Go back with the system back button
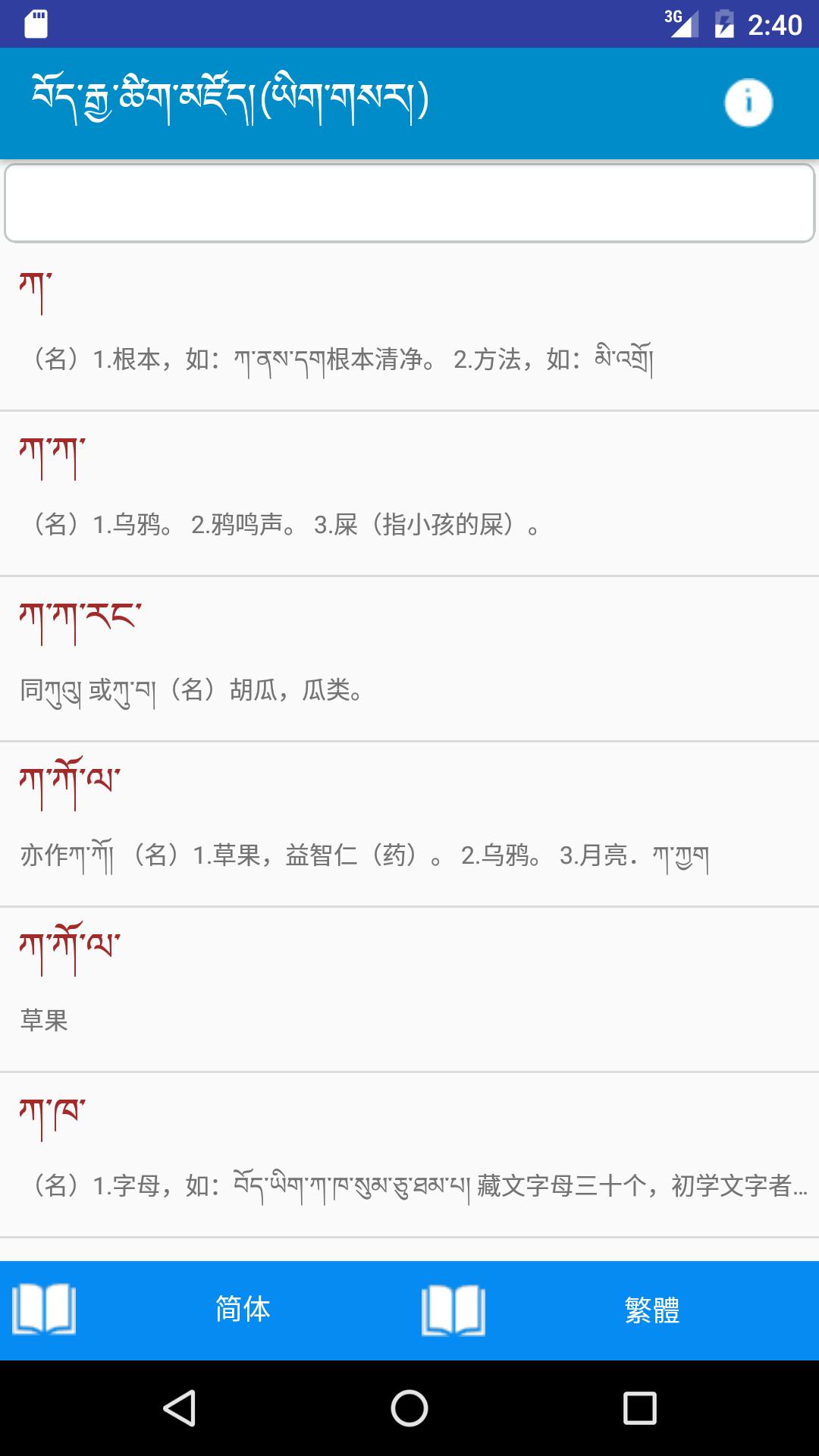Viewport: 819px width, 1456px height. pos(180,1408)
